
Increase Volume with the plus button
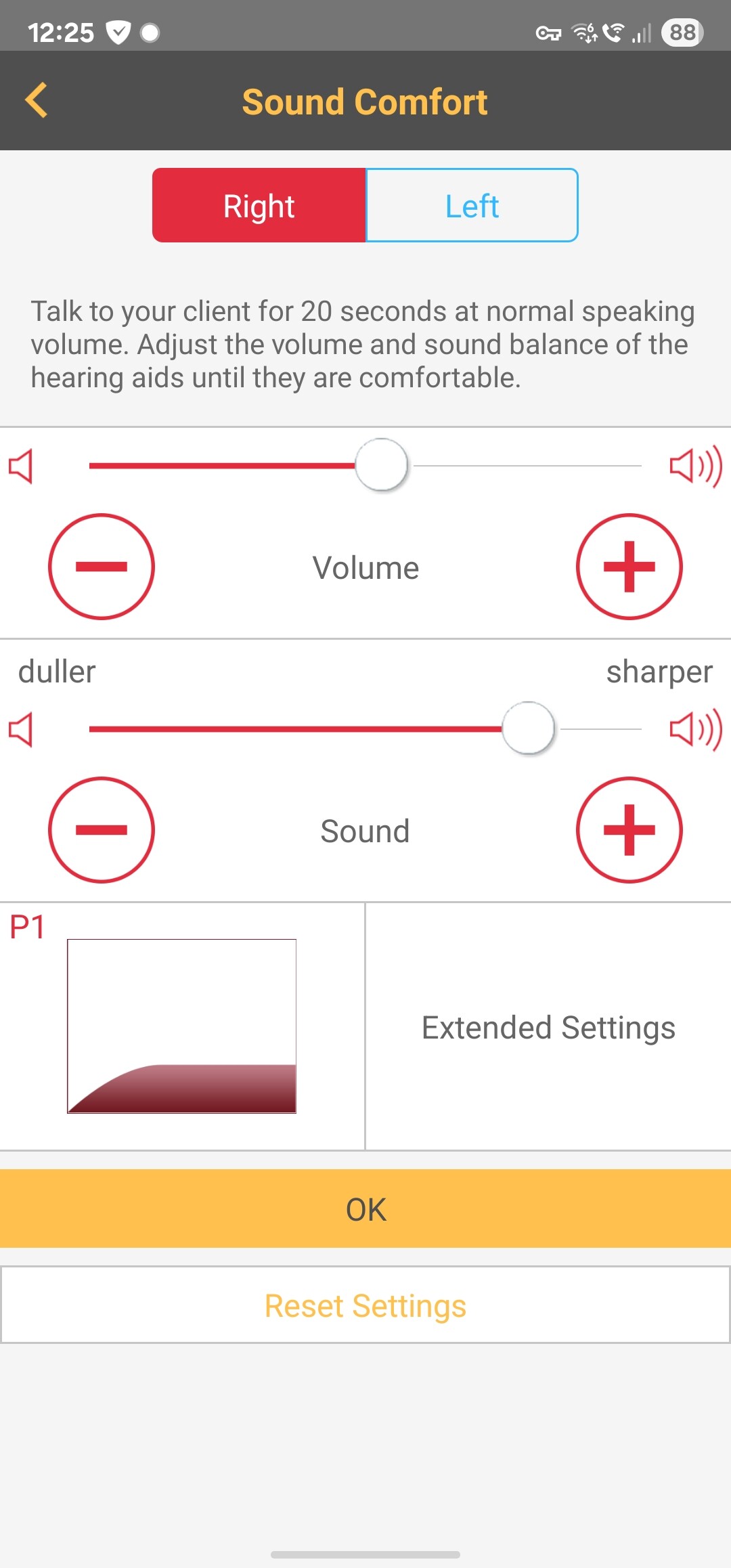[x=629, y=567]
